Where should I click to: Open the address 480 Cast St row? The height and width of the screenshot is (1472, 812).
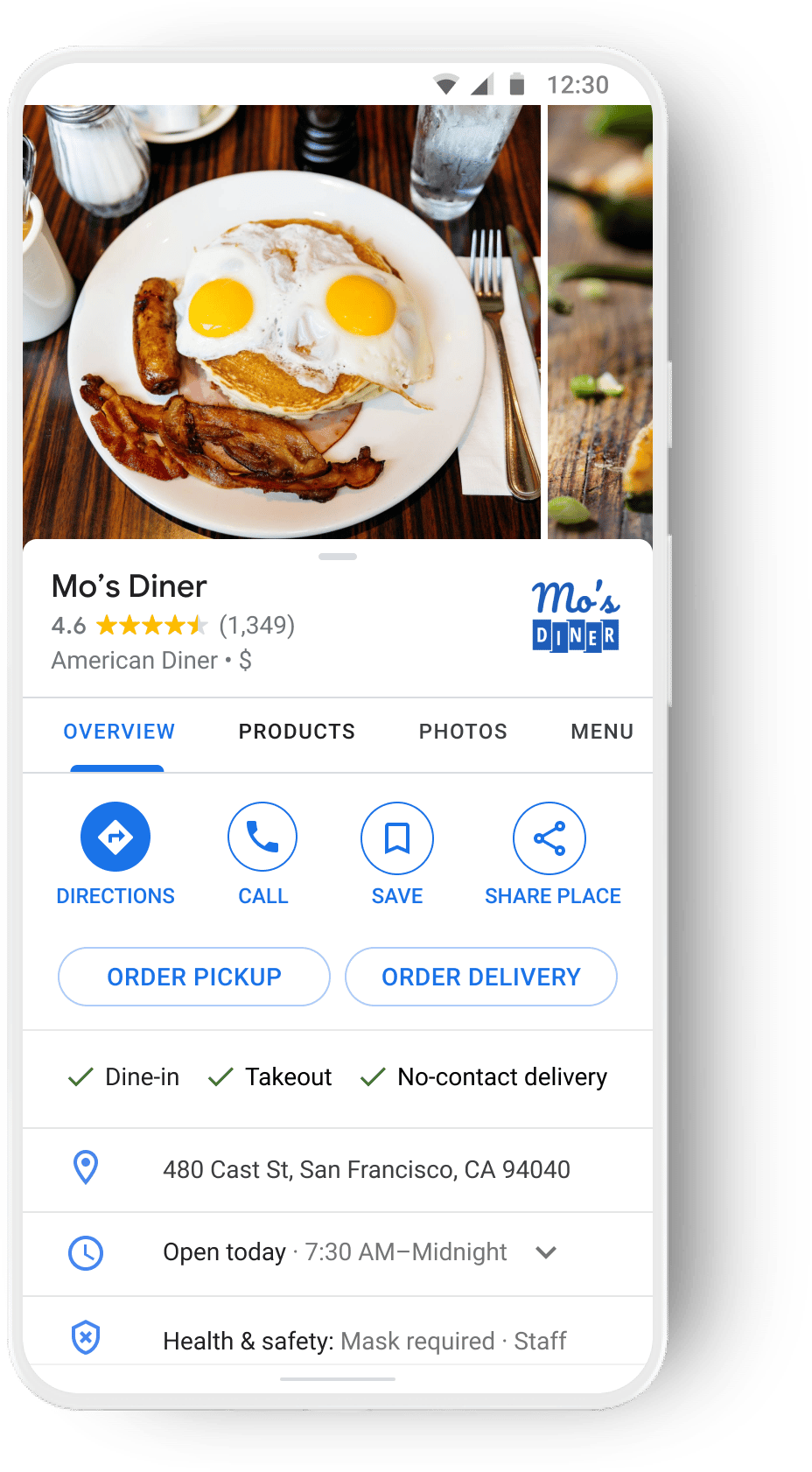[366, 1169]
